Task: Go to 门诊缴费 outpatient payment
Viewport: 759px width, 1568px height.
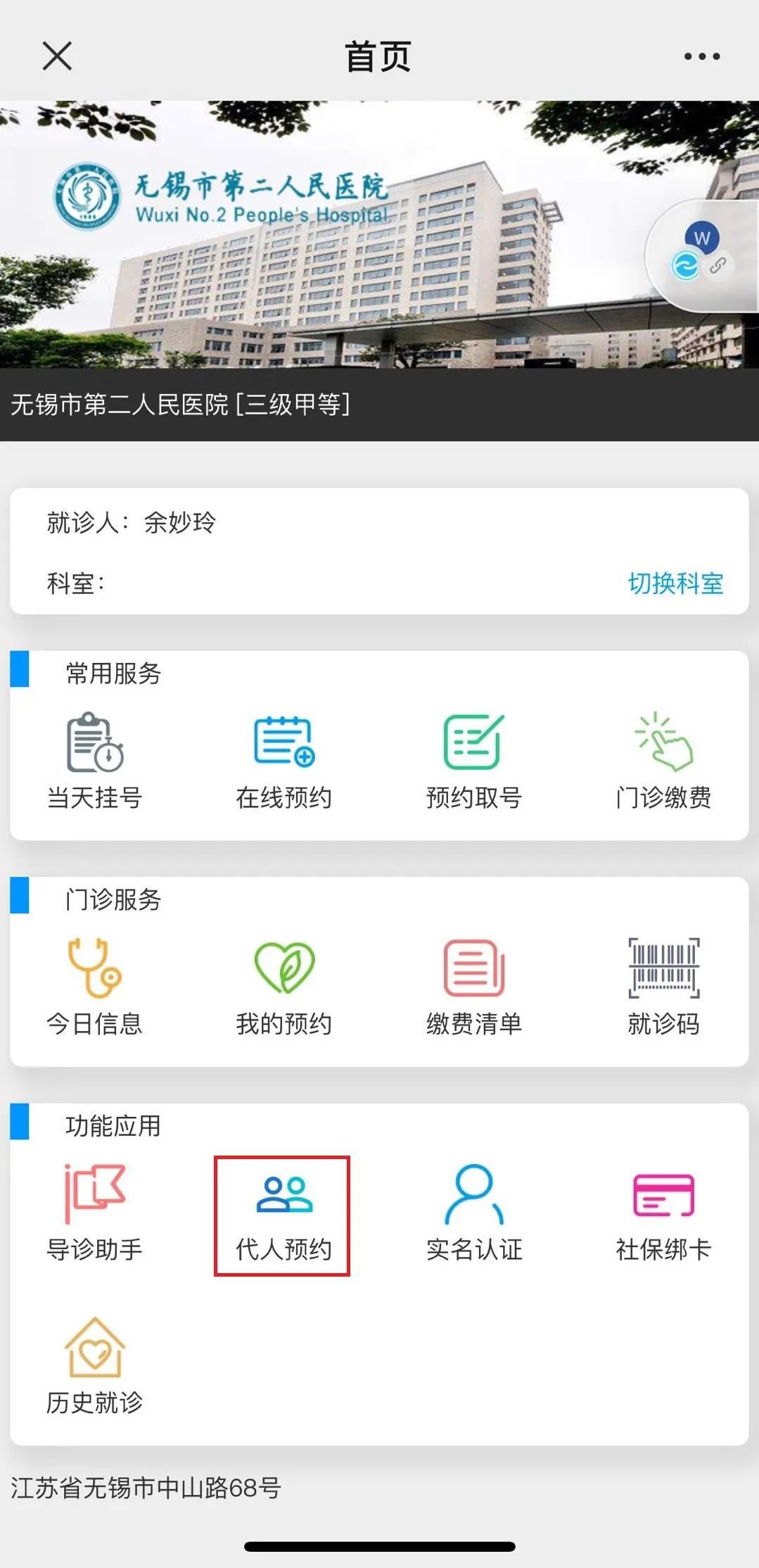Action: coord(663,761)
